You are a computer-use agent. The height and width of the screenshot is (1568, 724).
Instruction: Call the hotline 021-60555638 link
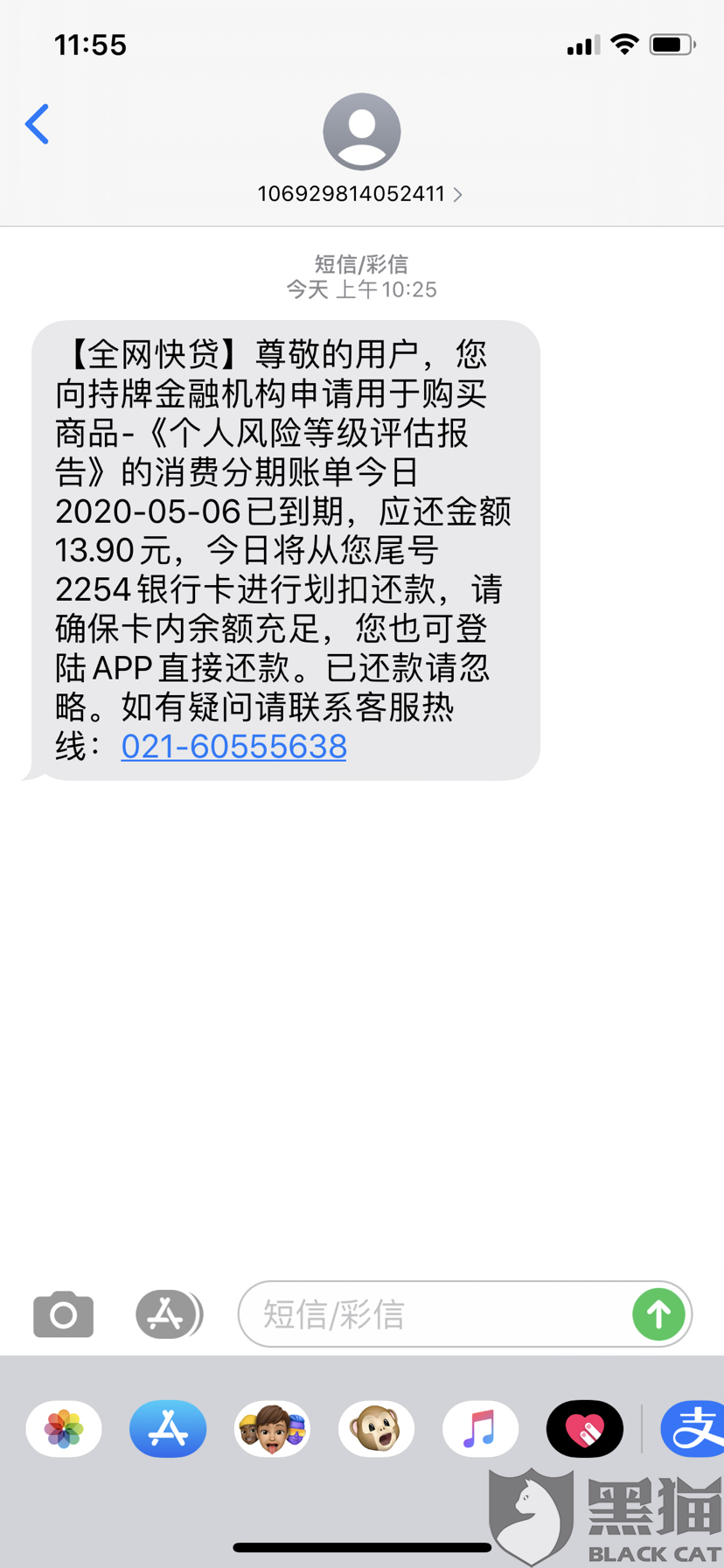[233, 746]
